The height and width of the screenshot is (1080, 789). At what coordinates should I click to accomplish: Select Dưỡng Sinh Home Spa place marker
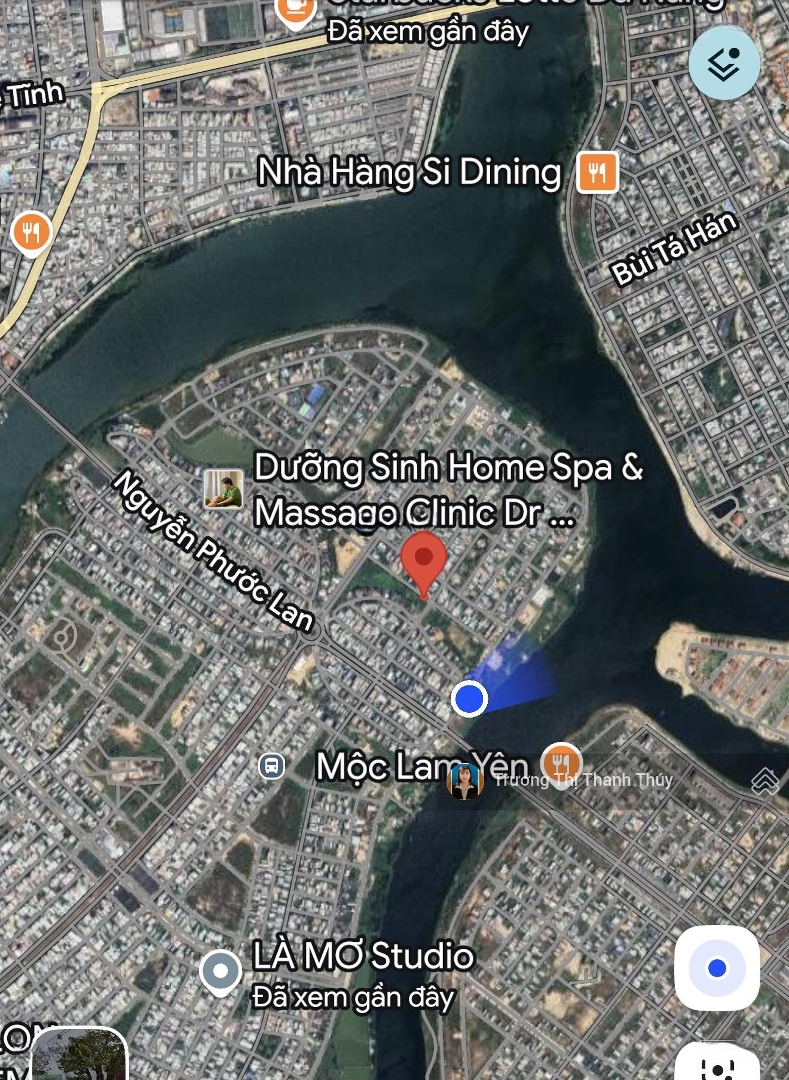[x=224, y=489]
